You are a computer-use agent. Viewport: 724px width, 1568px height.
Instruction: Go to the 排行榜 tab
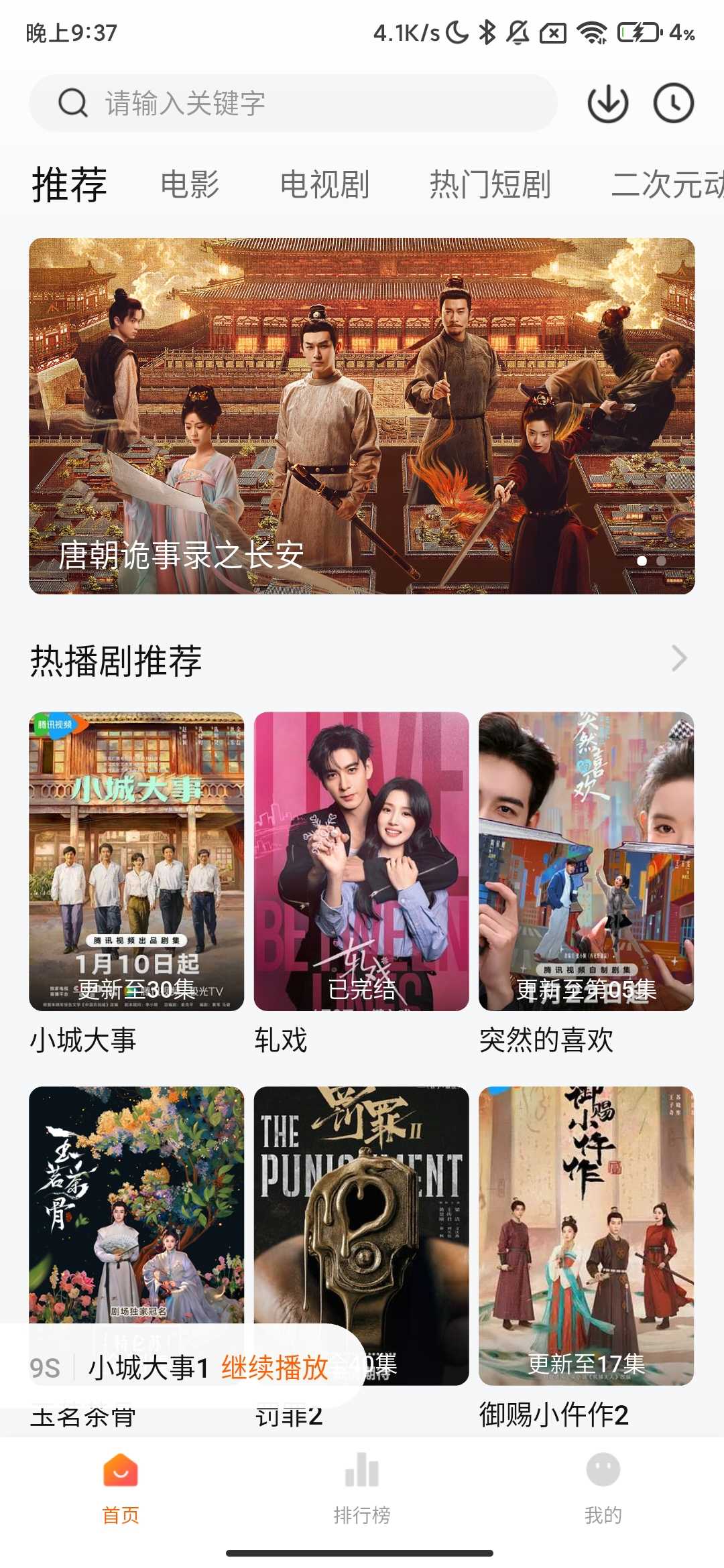(362, 1483)
